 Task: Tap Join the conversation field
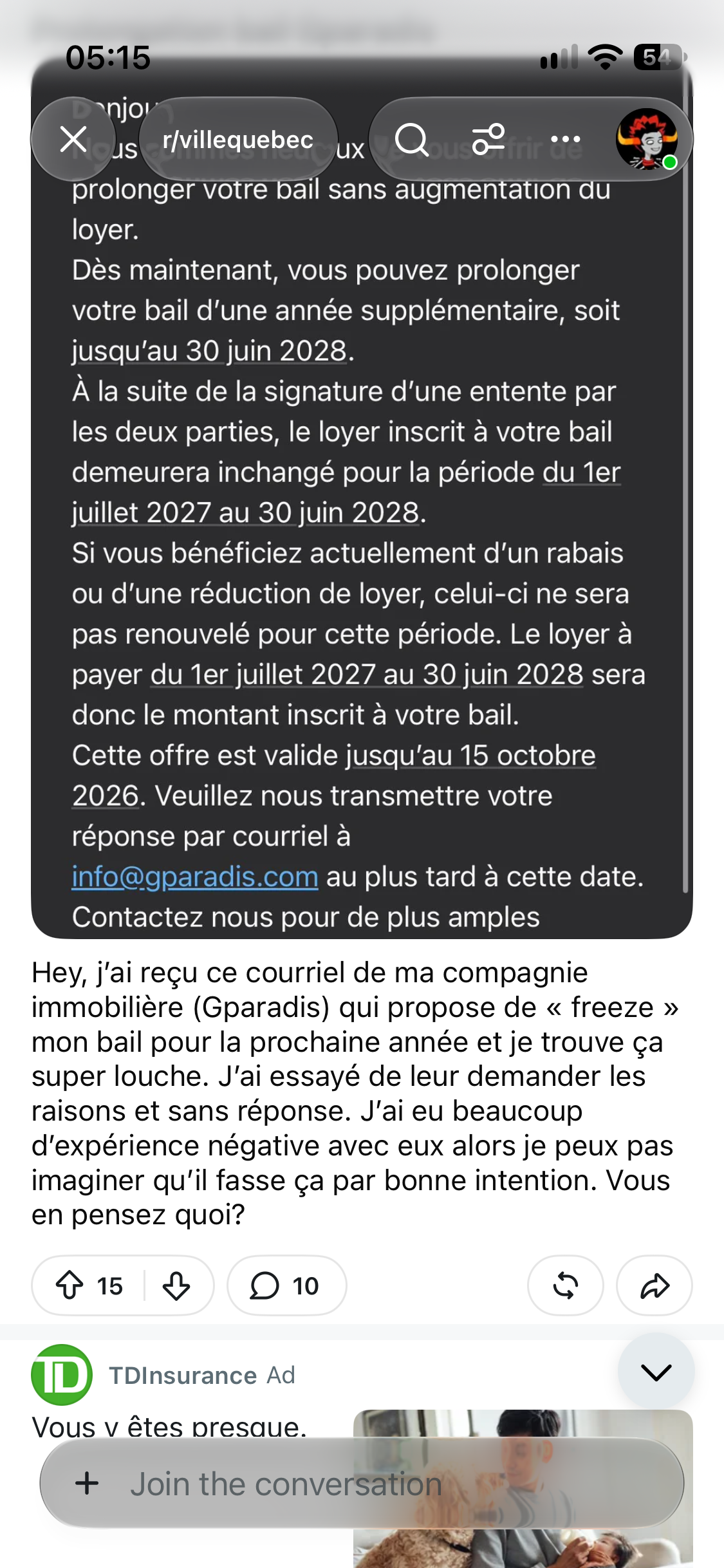[x=362, y=1484]
